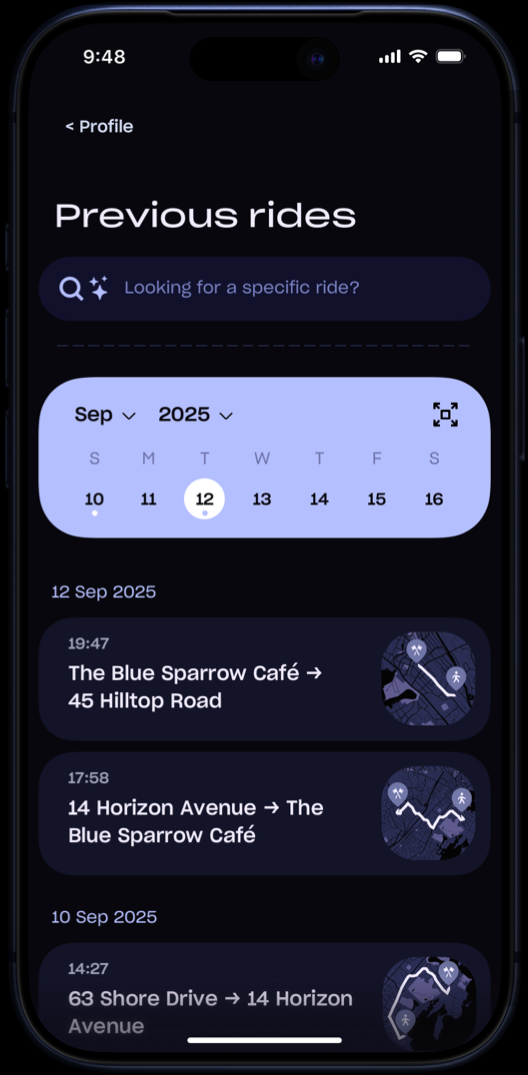Select day 14 in the calendar
528x1075 pixels.
319,499
